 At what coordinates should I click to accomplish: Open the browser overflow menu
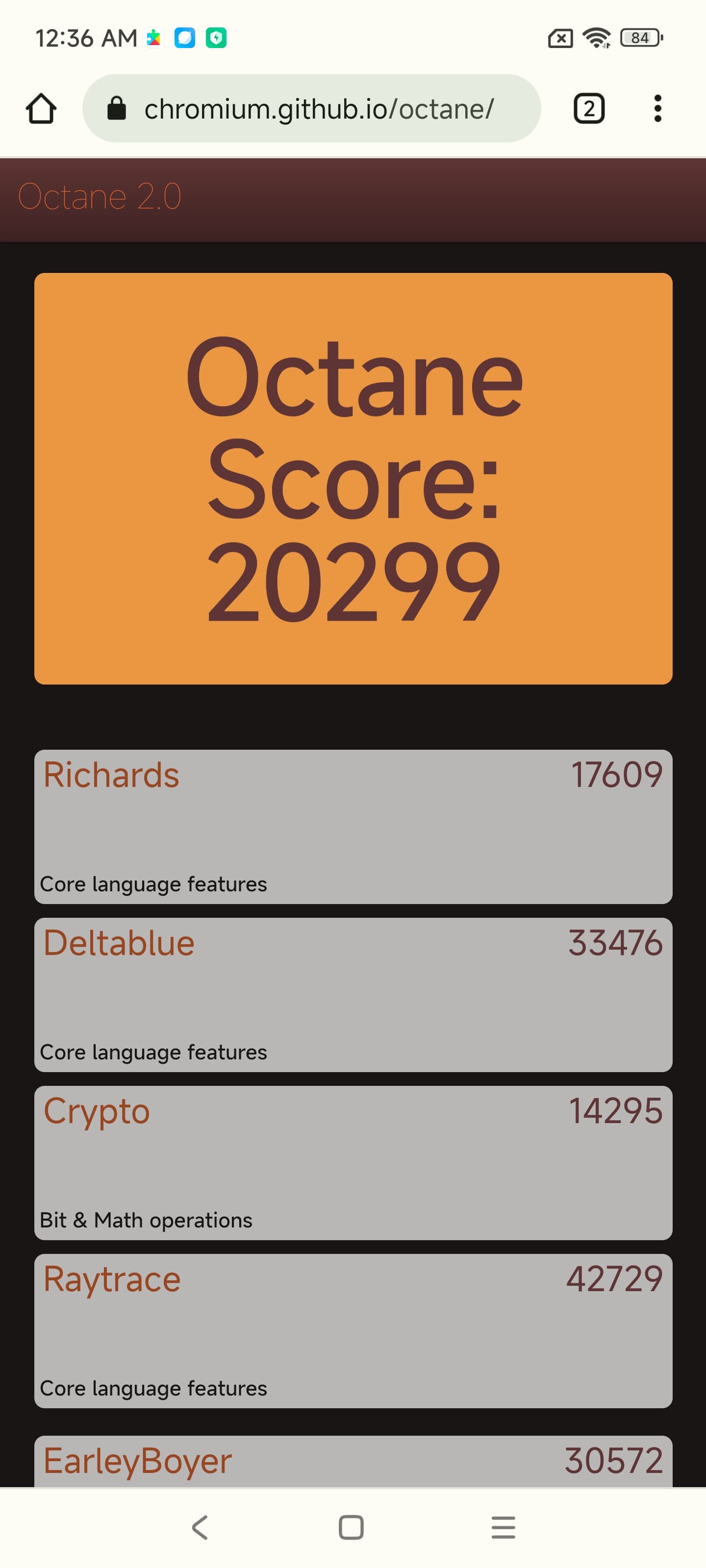656,109
